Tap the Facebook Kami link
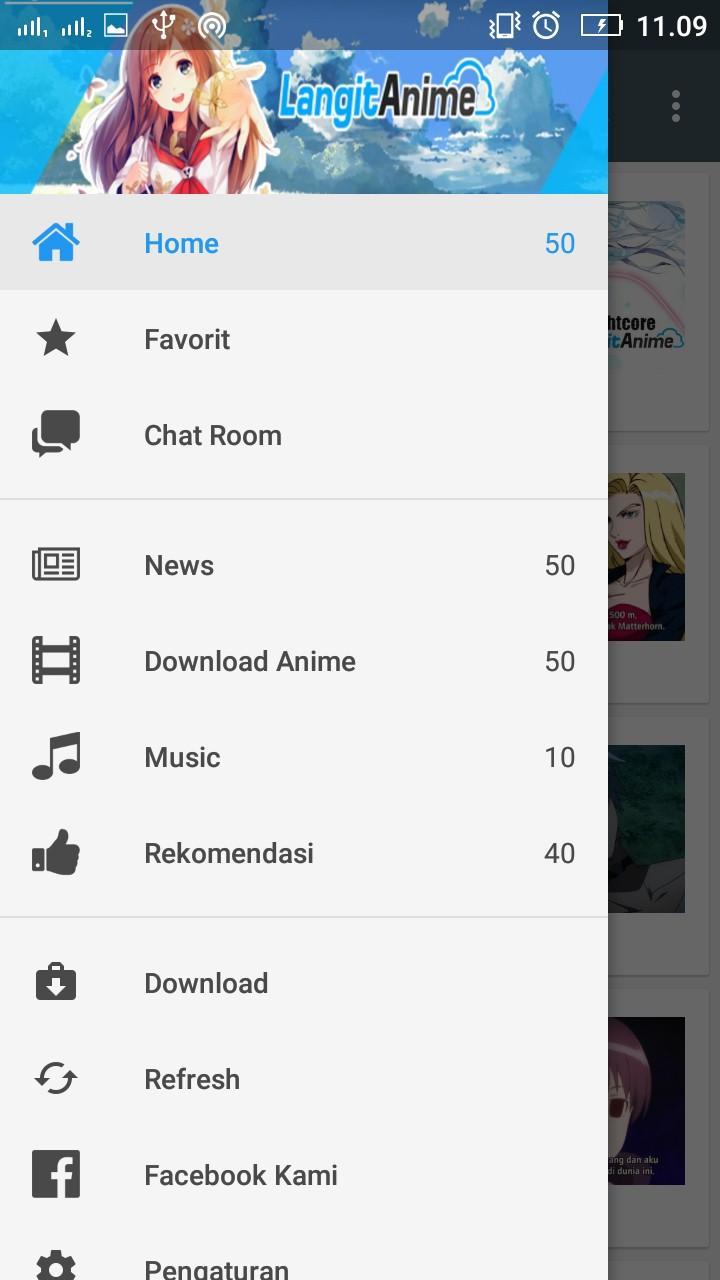This screenshot has height=1280, width=720. 240,1175
